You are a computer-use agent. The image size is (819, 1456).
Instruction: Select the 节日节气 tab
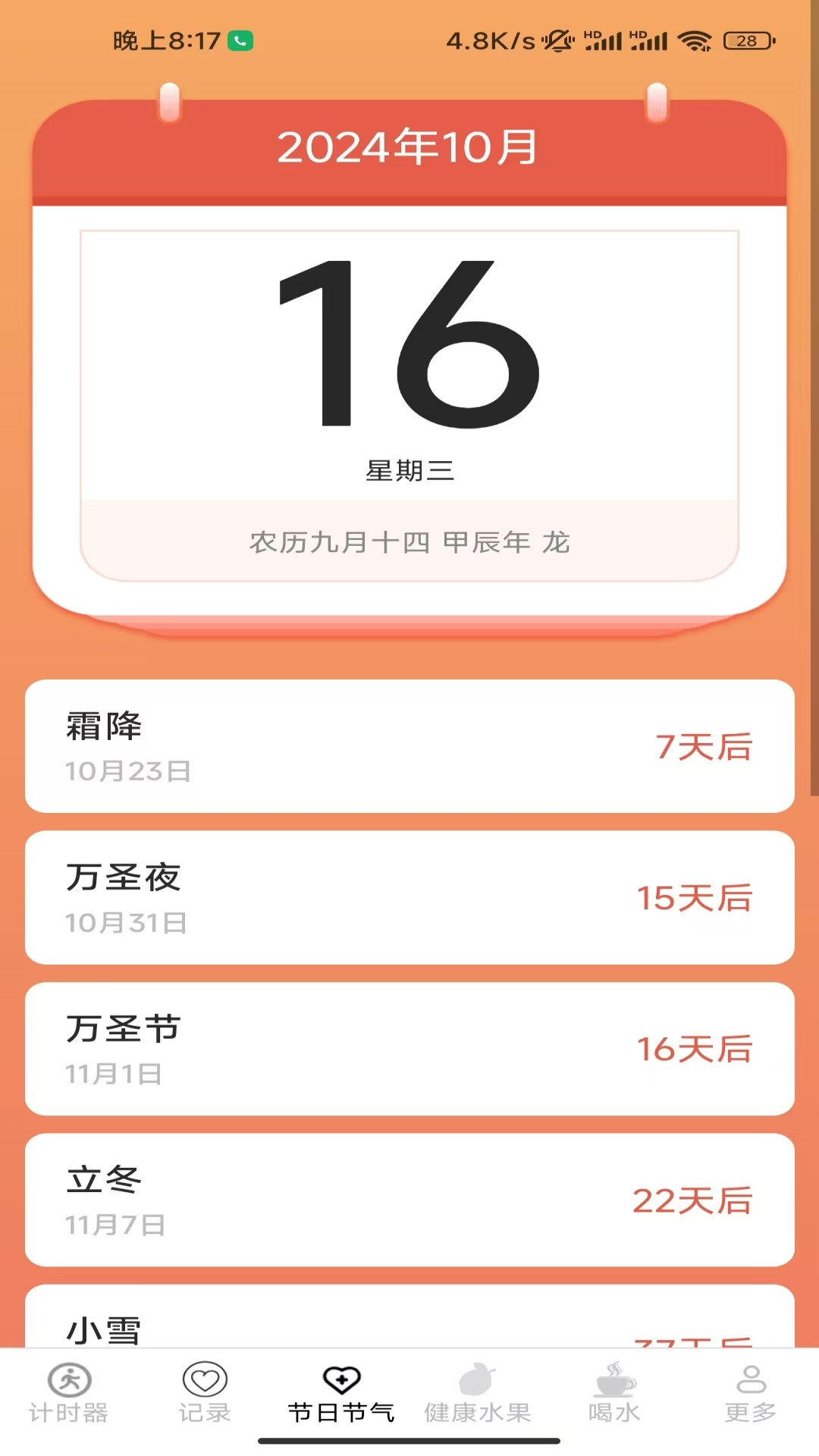341,1392
